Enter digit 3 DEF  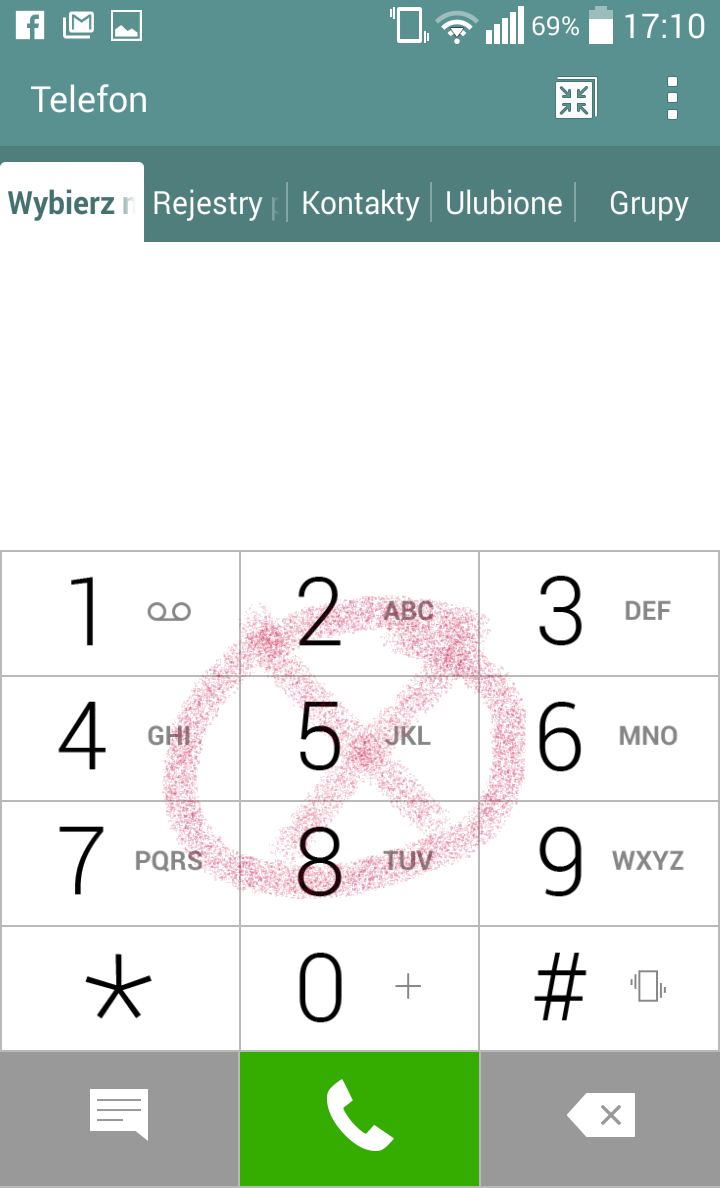pos(600,613)
